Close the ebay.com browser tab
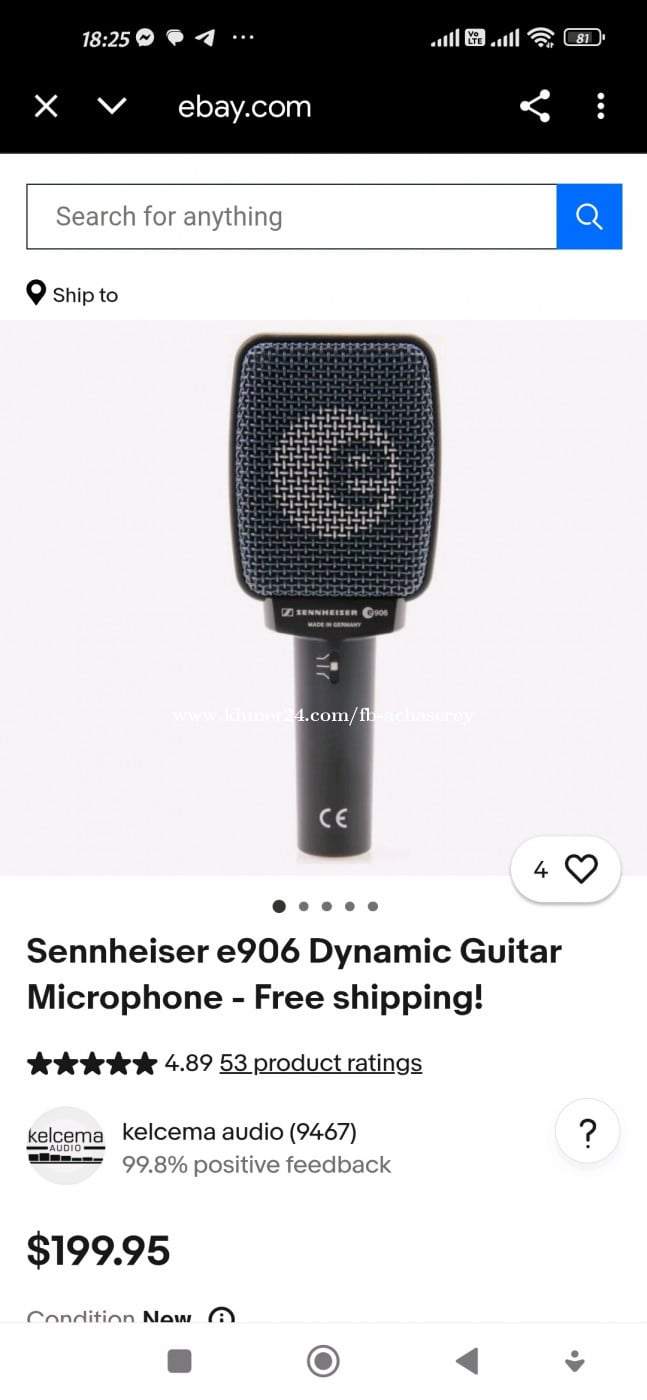 tap(46, 106)
